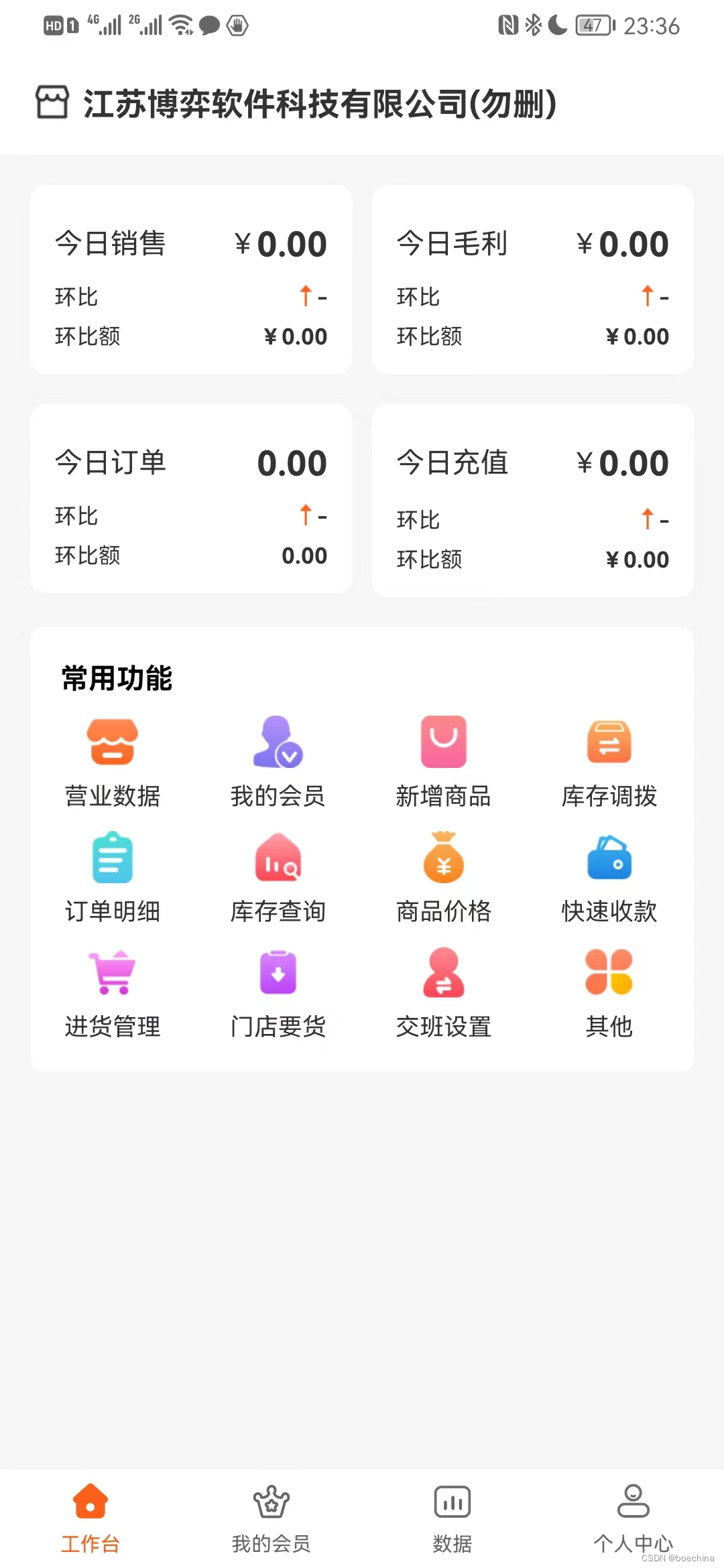The width and height of the screenshot is (724, 1568).
Task: Open the 今日销售 card
Action: coord(191,279)
